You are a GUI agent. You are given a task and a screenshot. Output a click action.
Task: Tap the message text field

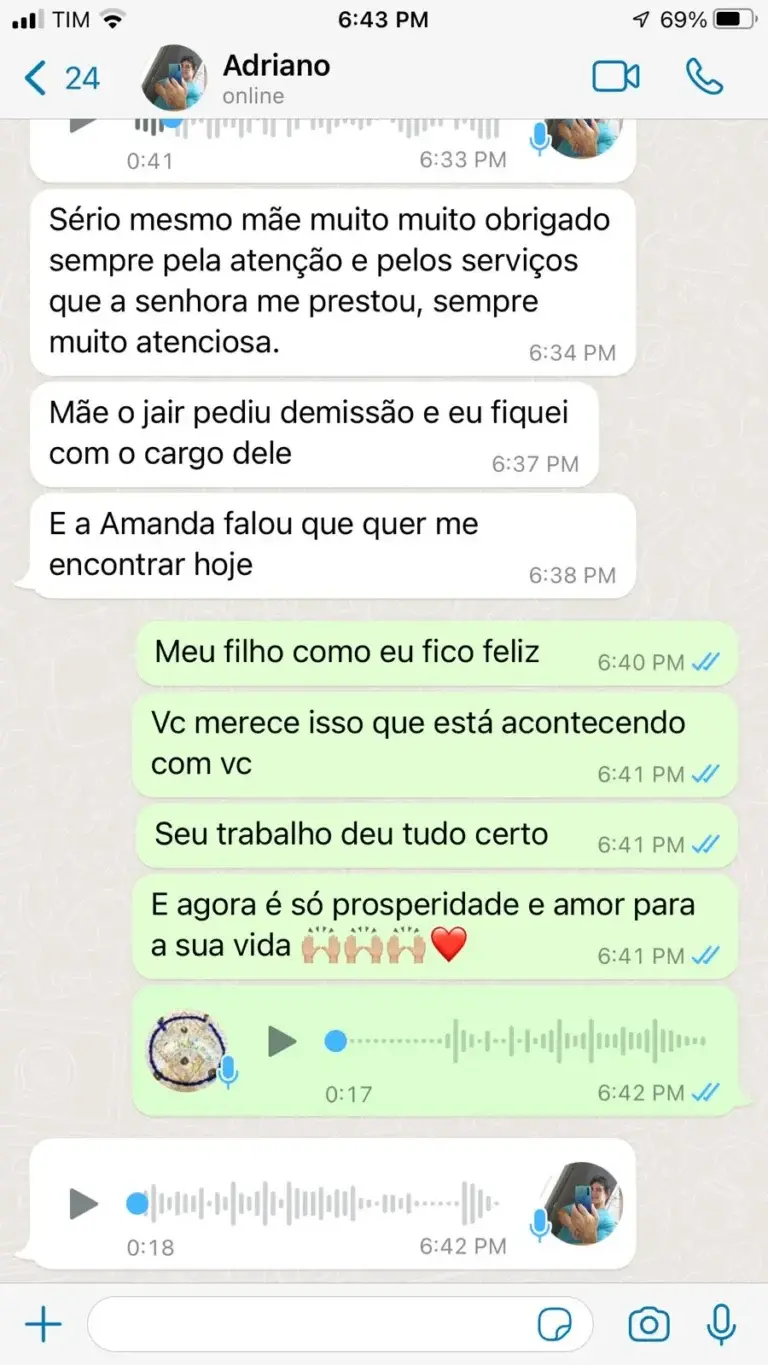point(310,1325)
